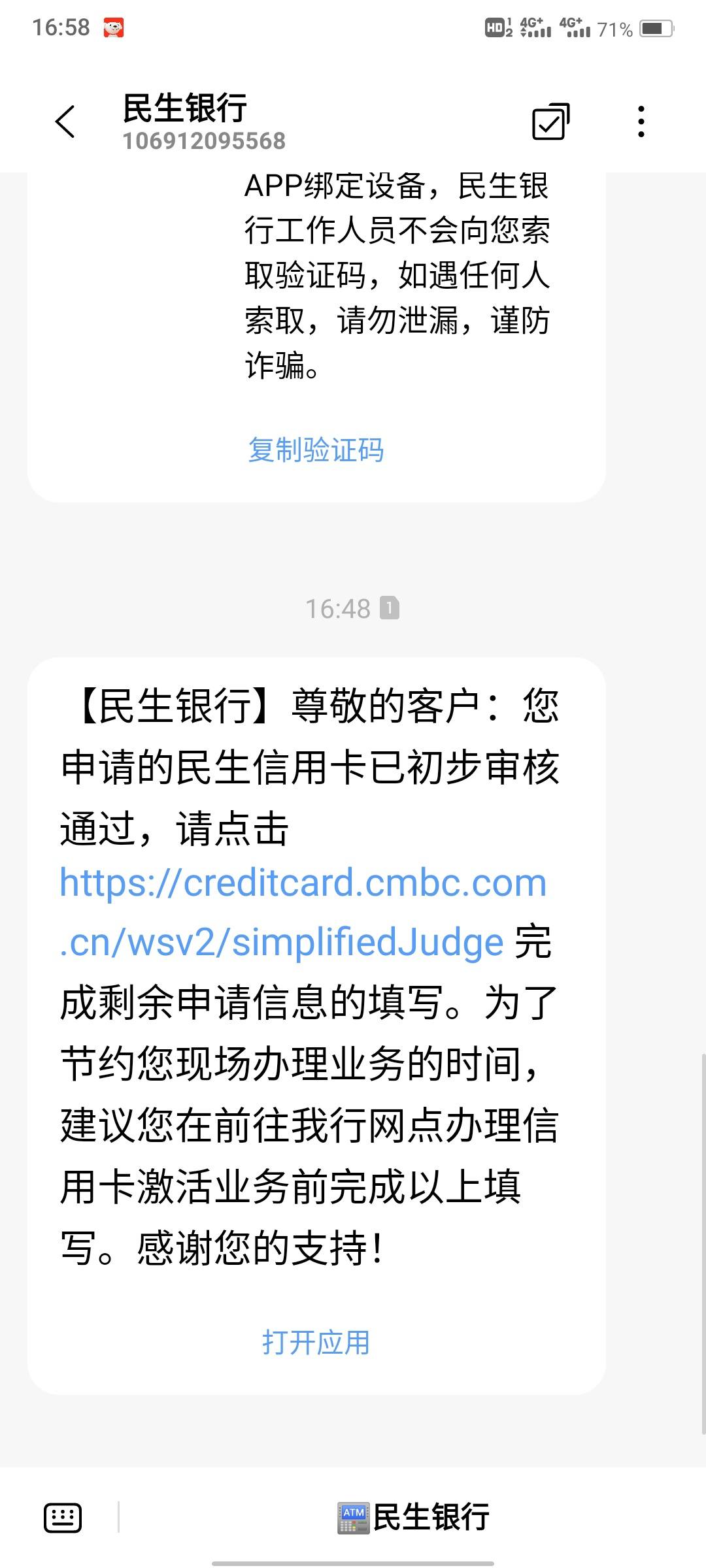Go back to the message list
The width and height of the screenshot is (706, 1568).
[x=65, y=122]
